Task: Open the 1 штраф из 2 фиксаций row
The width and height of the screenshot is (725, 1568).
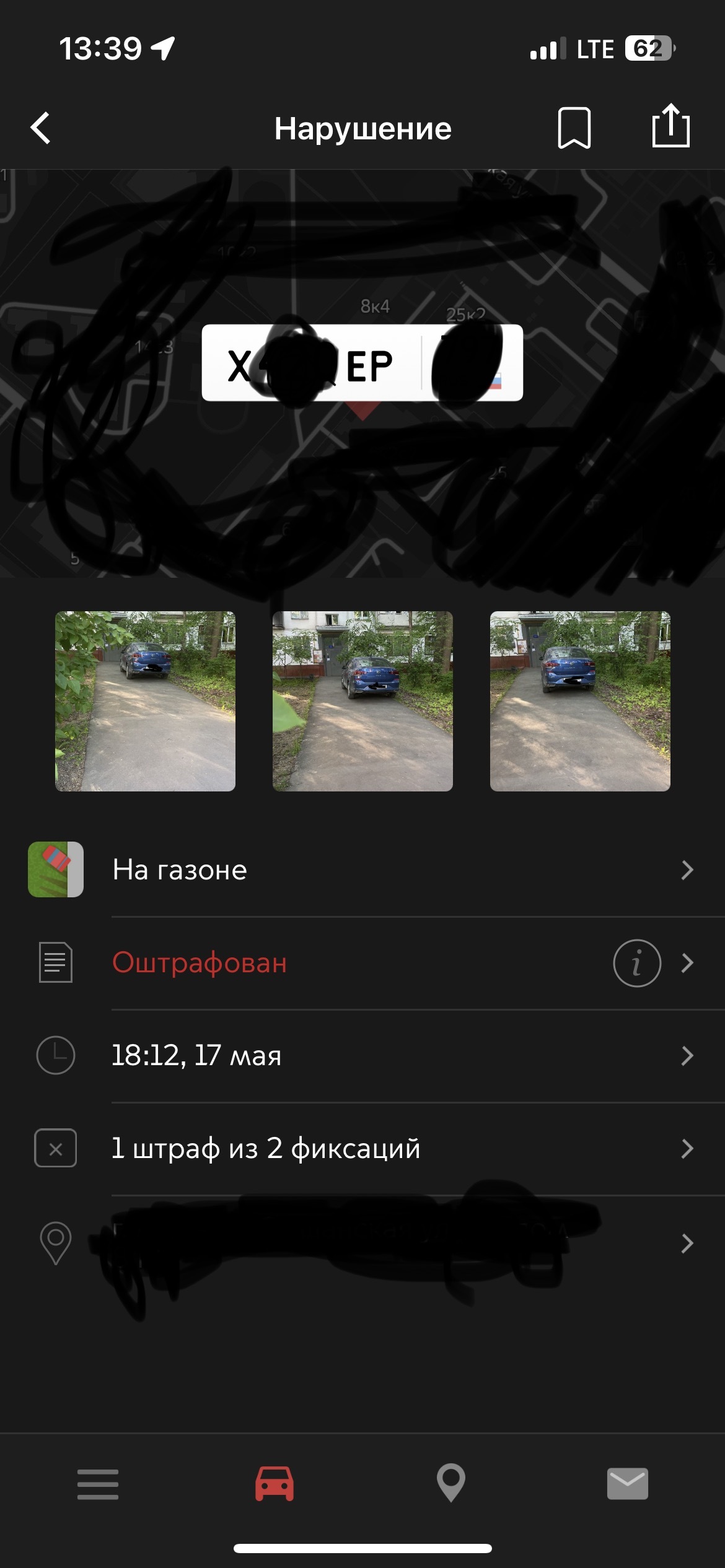Action: point(372,1148)
